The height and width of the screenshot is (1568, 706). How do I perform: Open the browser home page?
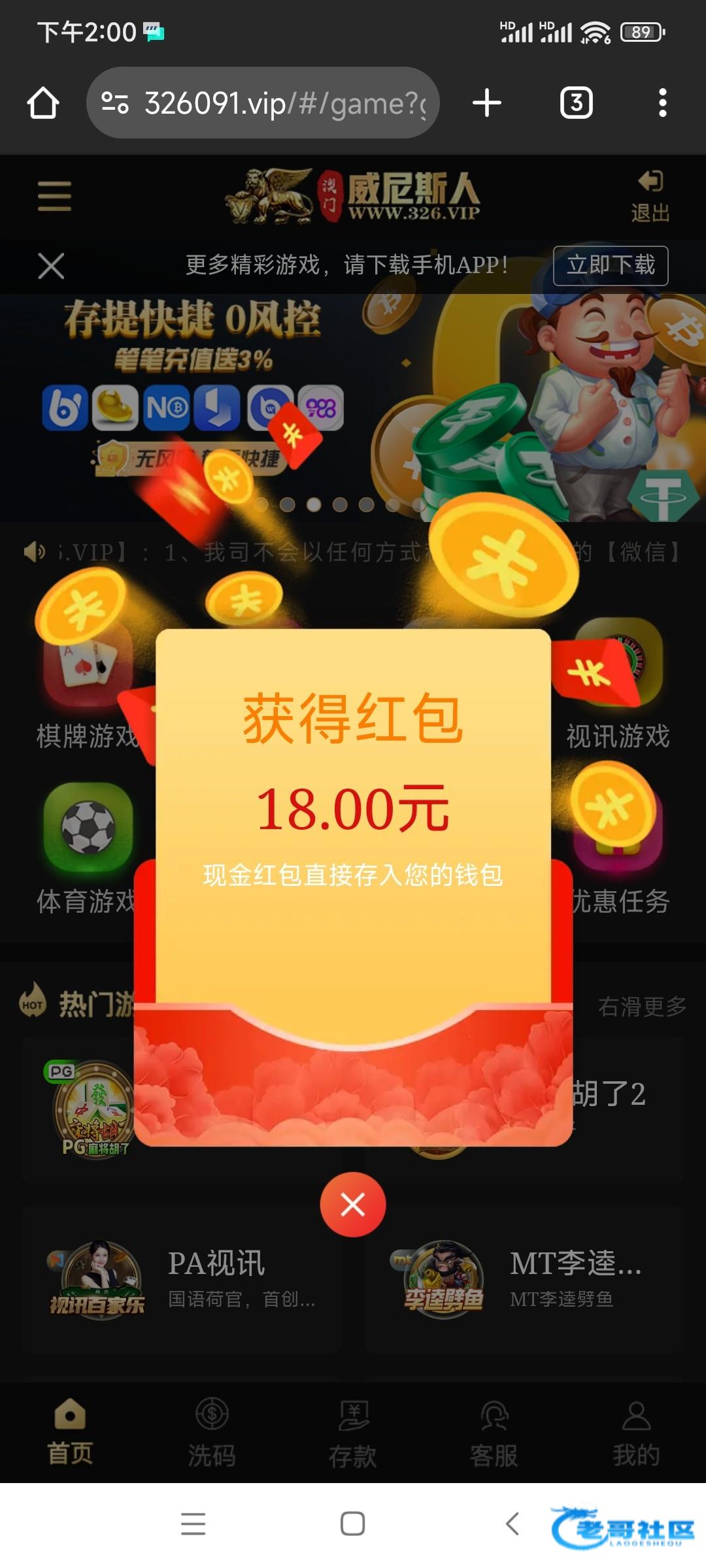[43, 103]
